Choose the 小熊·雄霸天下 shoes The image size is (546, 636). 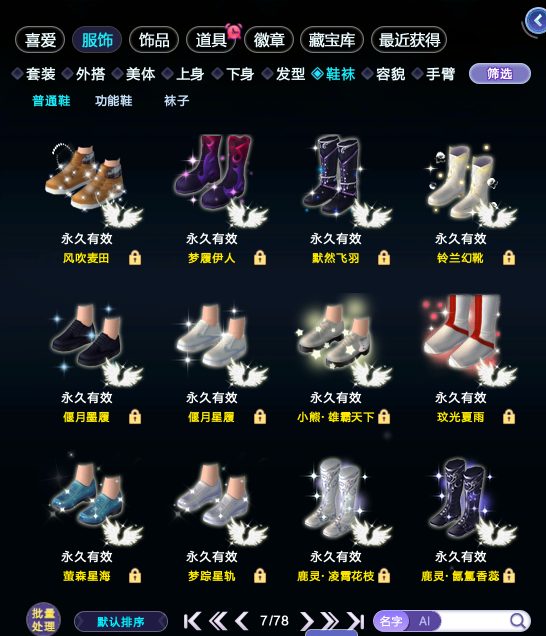(x=336, y=359)
